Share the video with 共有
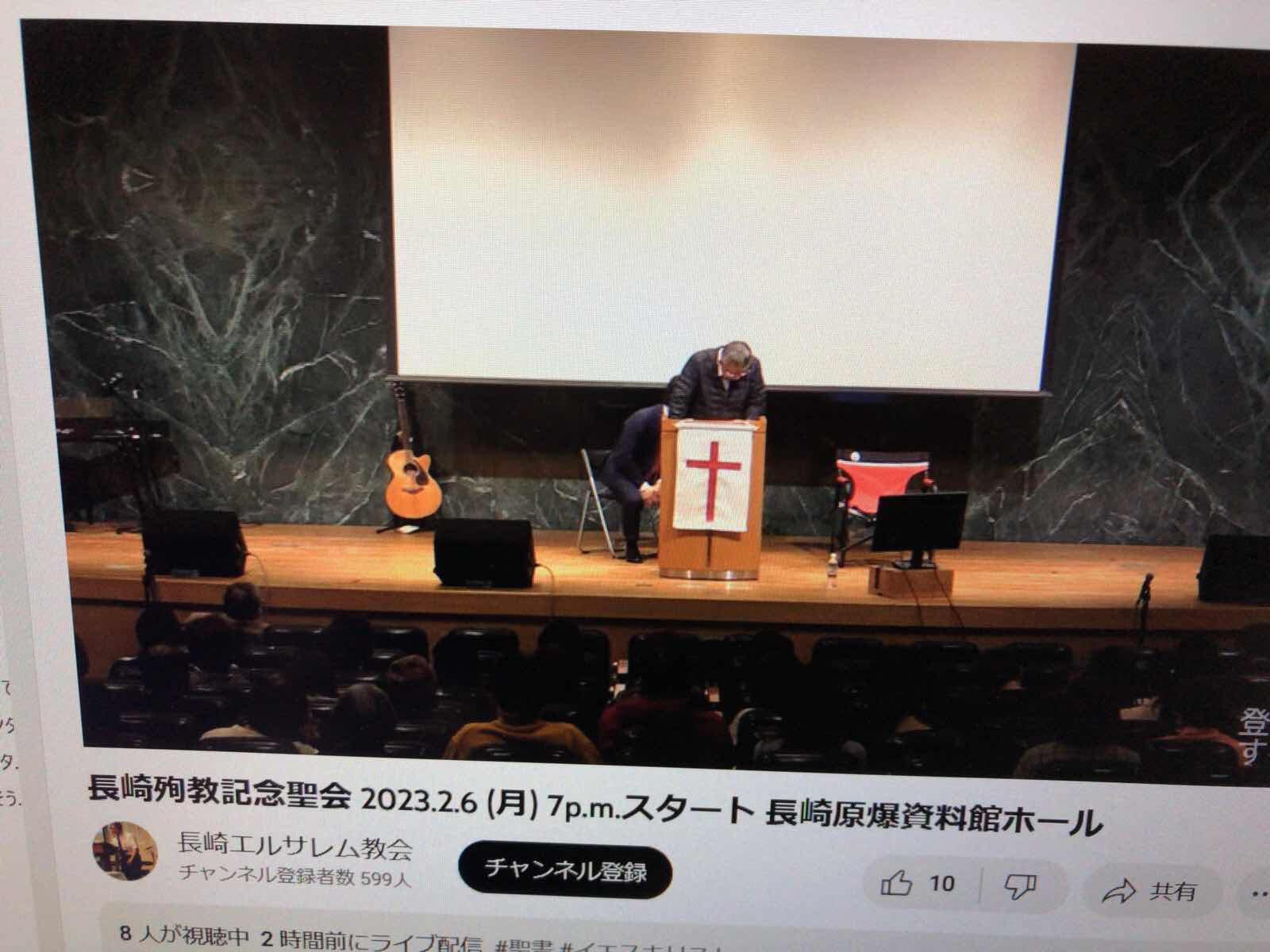This screenshot has height=952, width=1270. pos(1149,891)
